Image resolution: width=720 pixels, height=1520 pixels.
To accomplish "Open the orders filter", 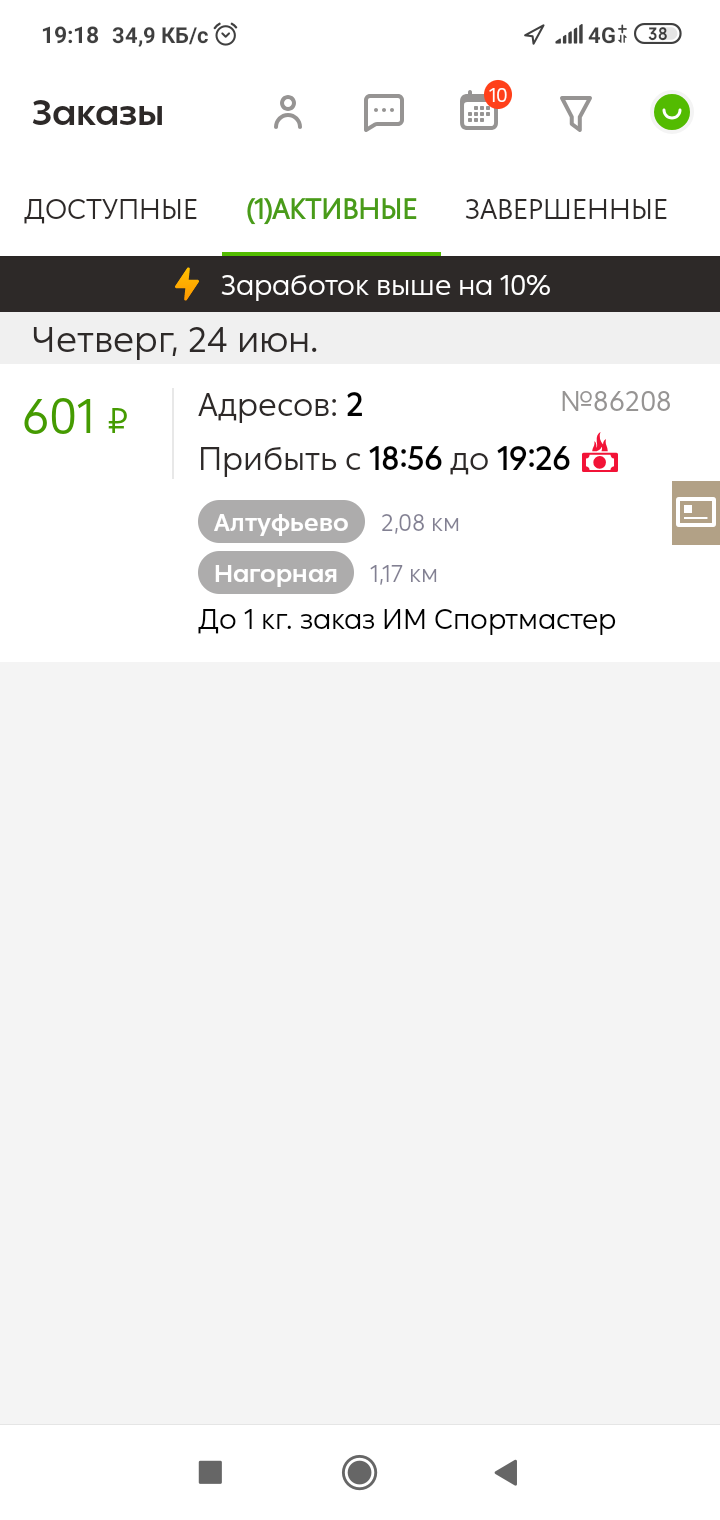I will coord(575,113).
